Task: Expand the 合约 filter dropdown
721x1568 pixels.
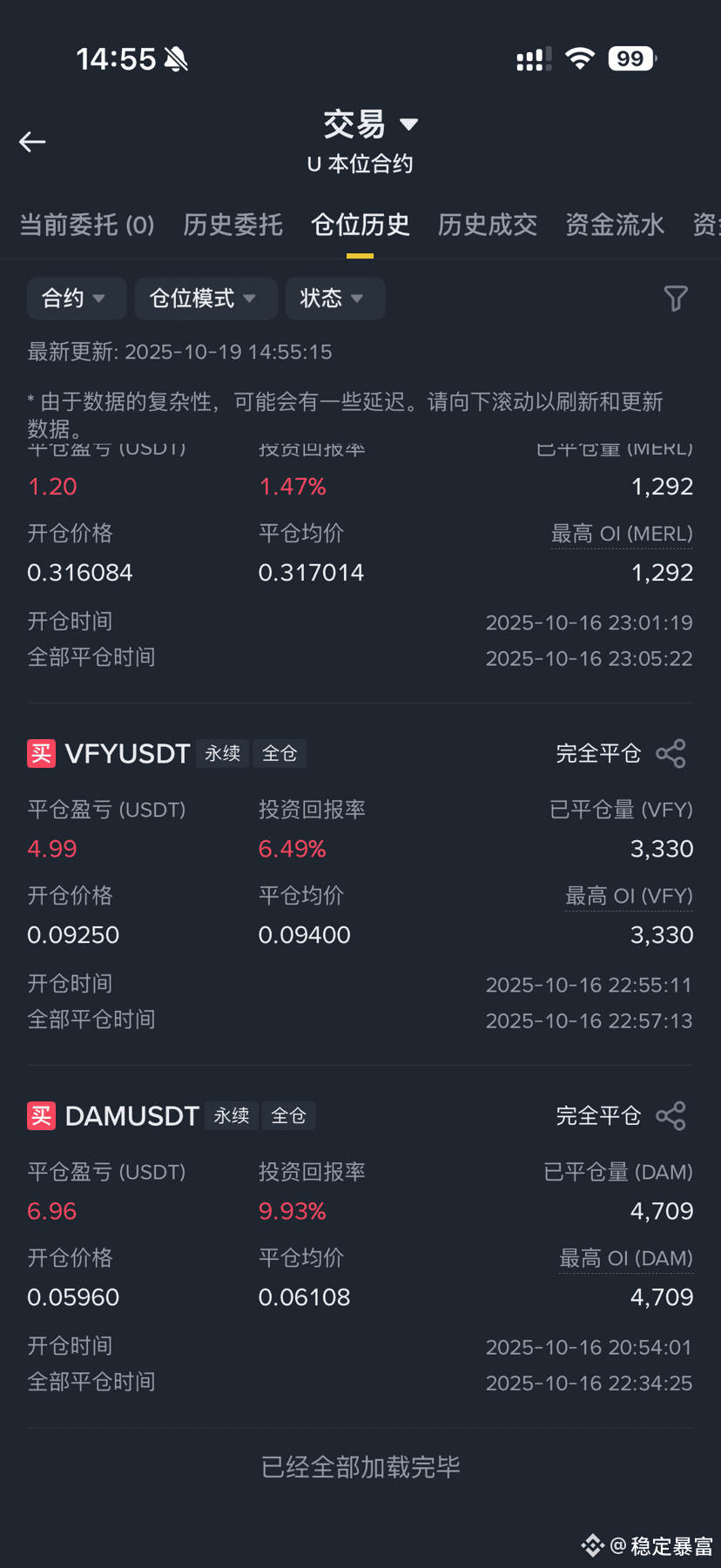Action: (x=76, y=299)
